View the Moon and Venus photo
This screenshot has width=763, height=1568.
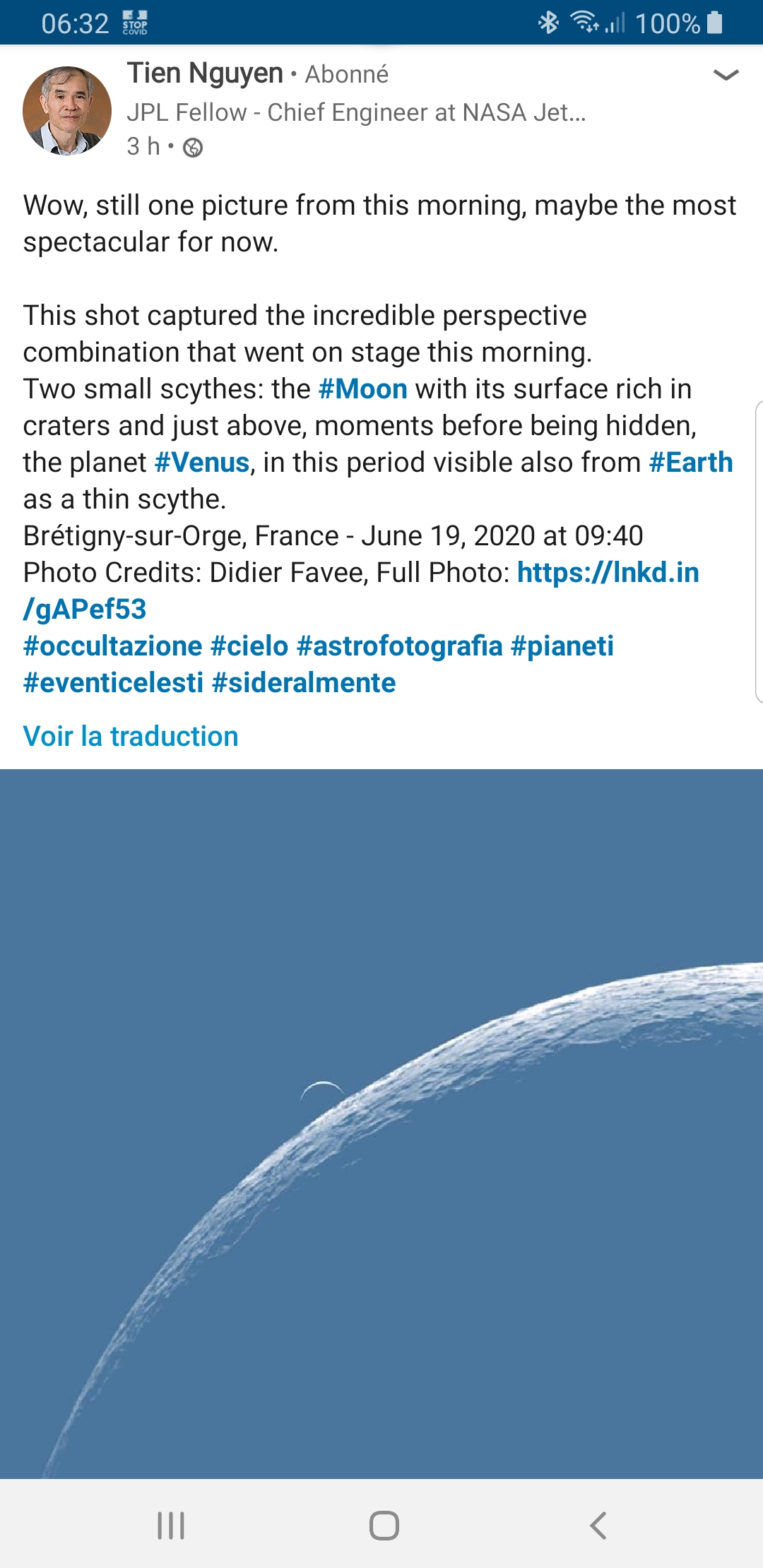pos(381,1123)
